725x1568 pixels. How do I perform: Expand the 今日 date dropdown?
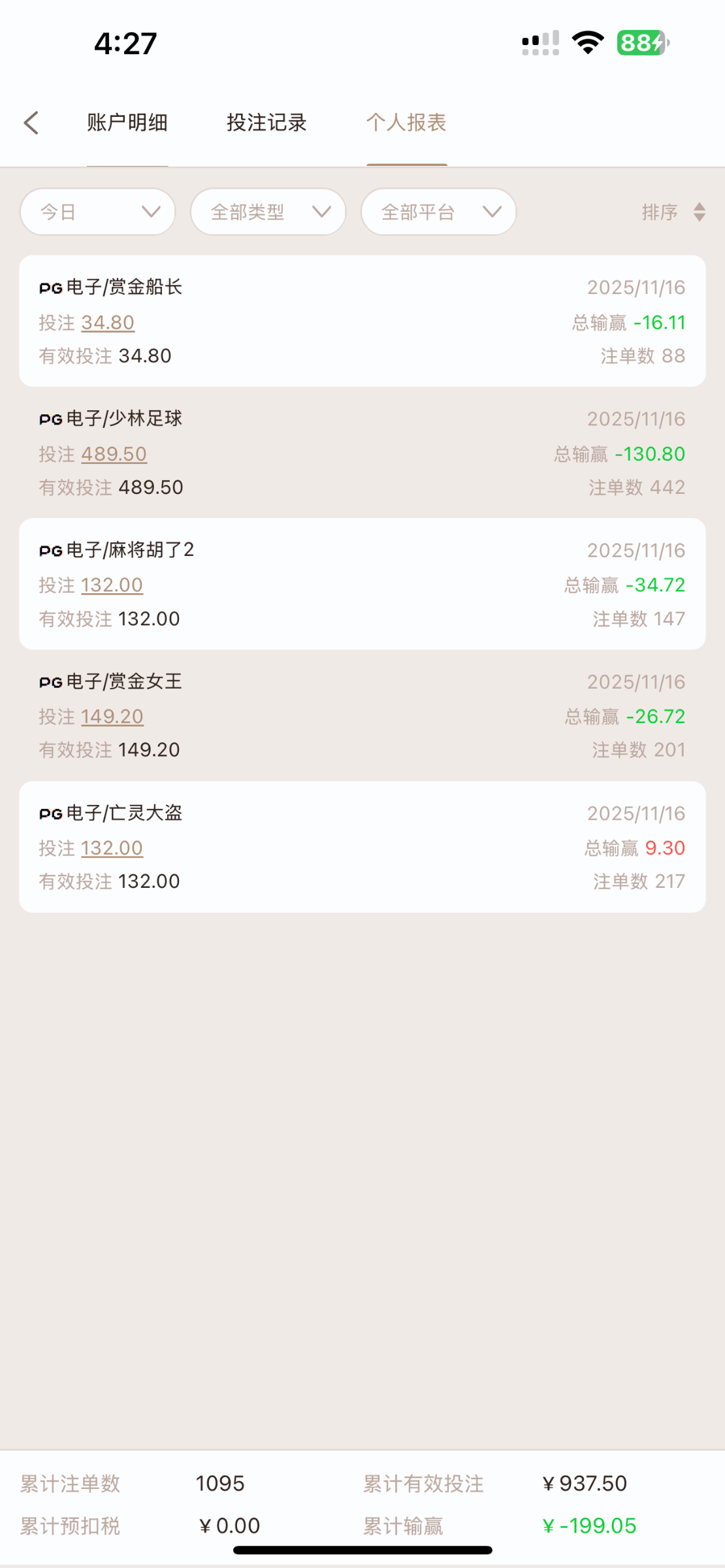point(98,212)
